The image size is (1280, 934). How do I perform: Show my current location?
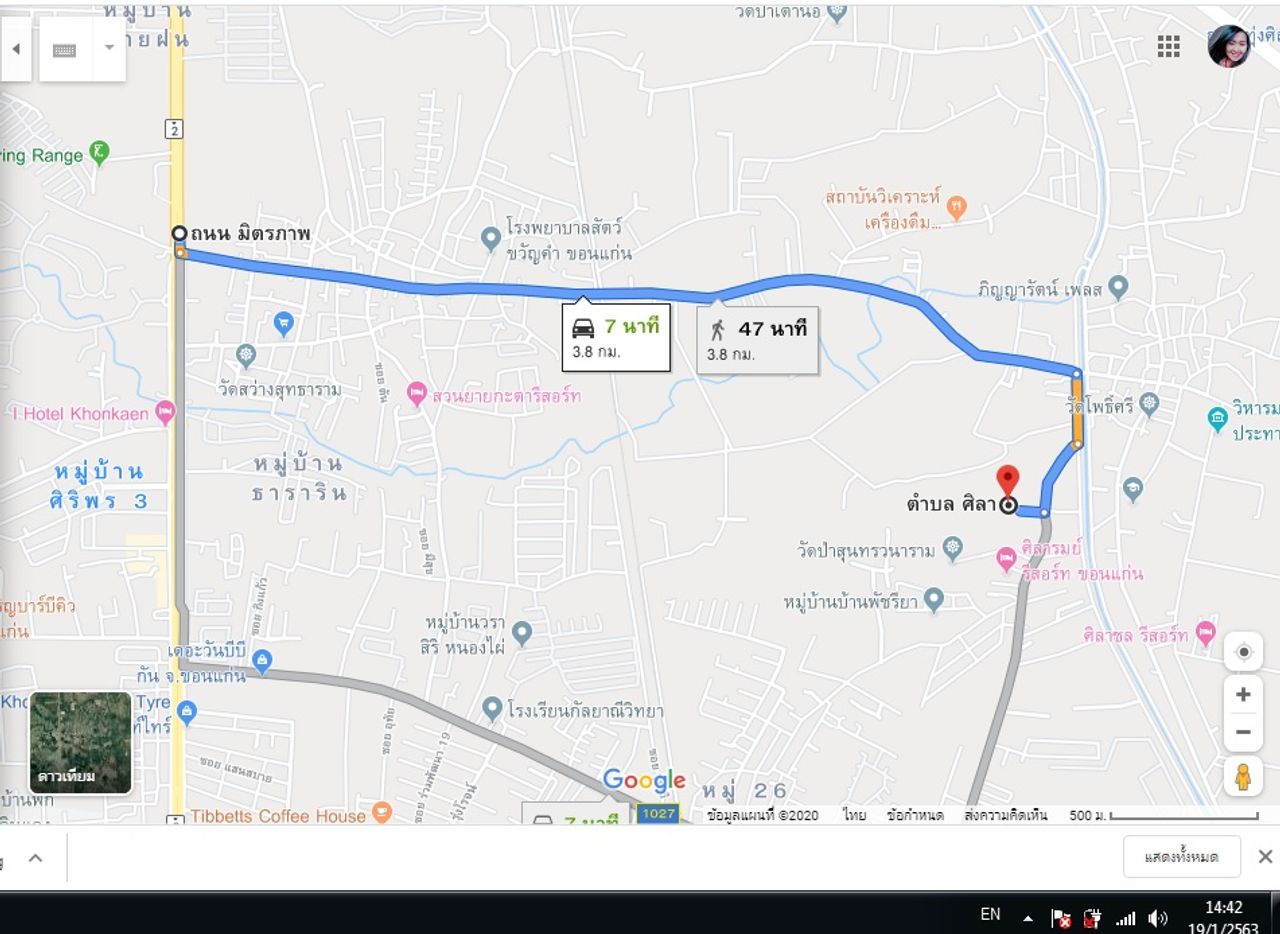(x=1243, y=652)
